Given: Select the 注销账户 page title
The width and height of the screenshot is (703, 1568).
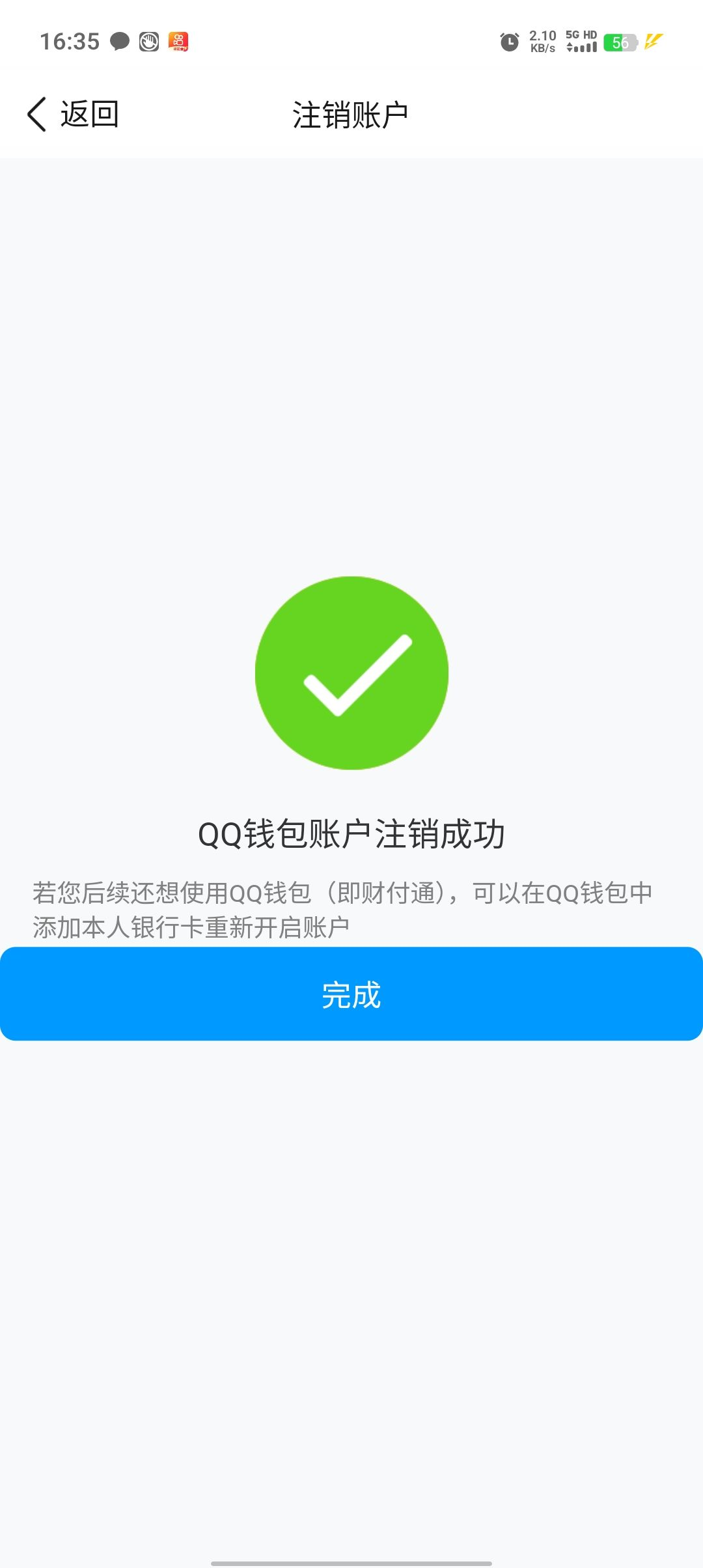Looking at the screenshot, I should click(351, 112).
